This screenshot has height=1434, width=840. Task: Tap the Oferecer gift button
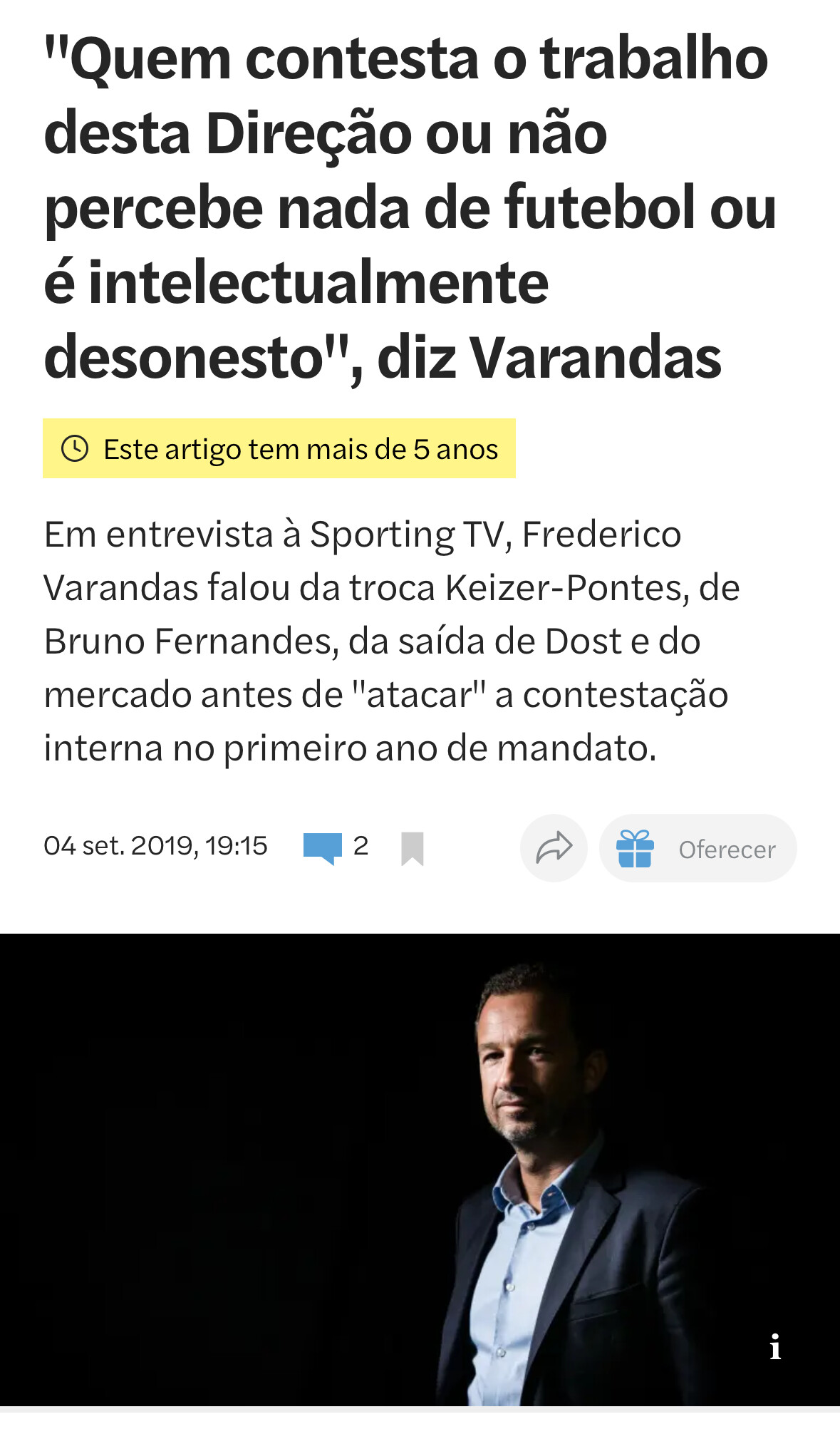tap(698, 848)
